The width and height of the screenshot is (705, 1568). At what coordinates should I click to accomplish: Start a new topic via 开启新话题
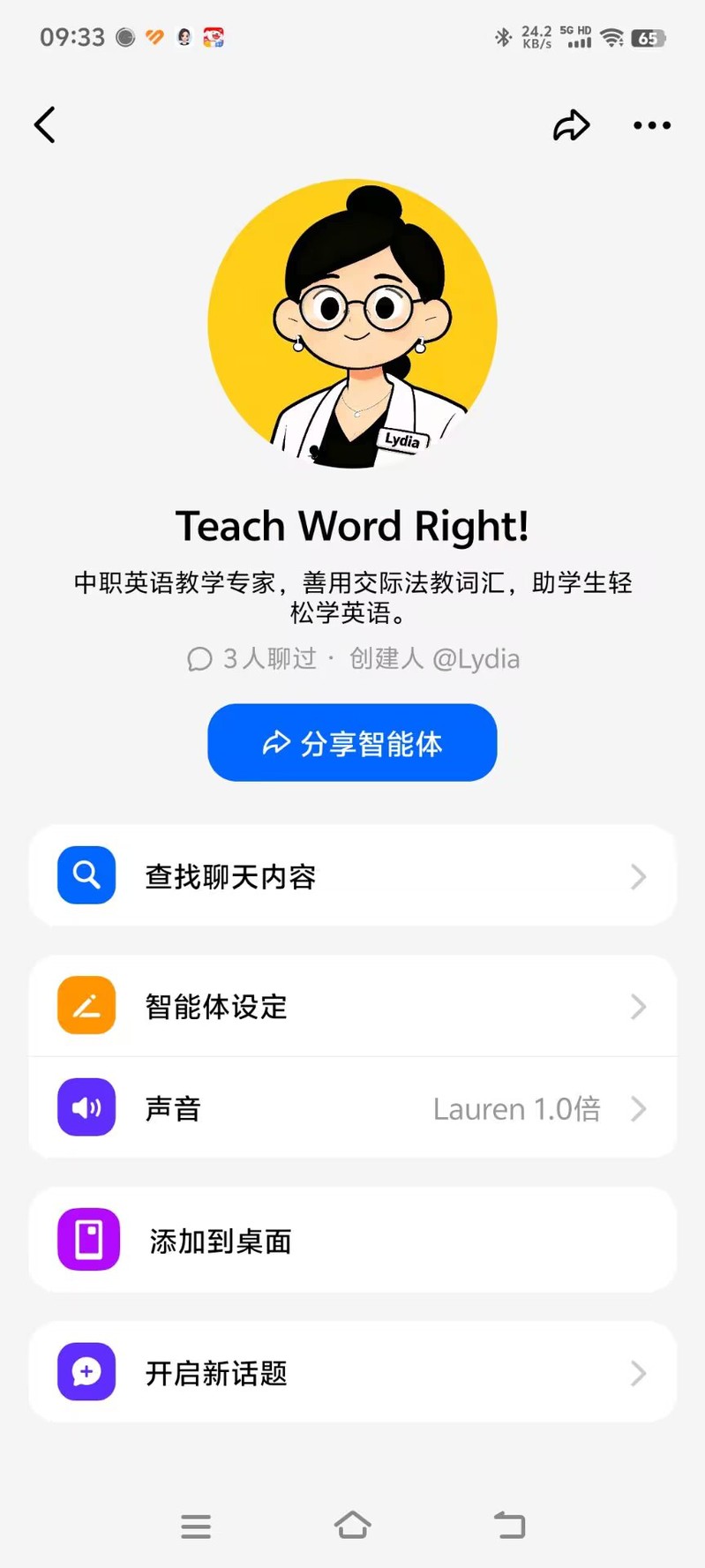click(x=352, y=1372)
